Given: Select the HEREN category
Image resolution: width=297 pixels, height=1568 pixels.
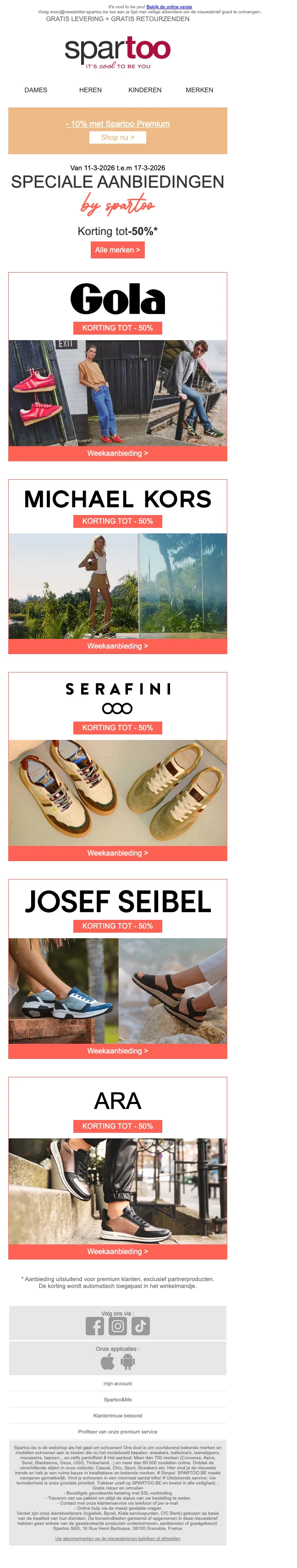Looking at the screenshot, I should pyautogui.click(x=90, y=90).
